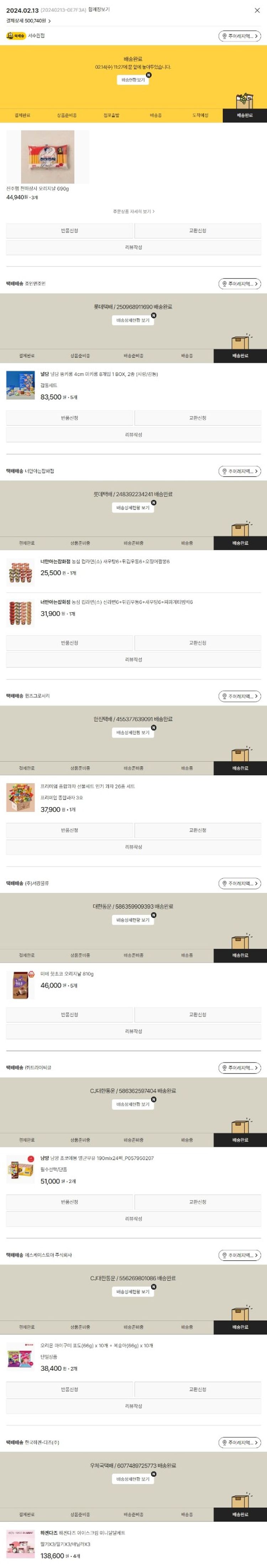Request exchange for 오리온 마이구미 order
Viewport: 267px width, 1568px height.
pos(198,1389)
